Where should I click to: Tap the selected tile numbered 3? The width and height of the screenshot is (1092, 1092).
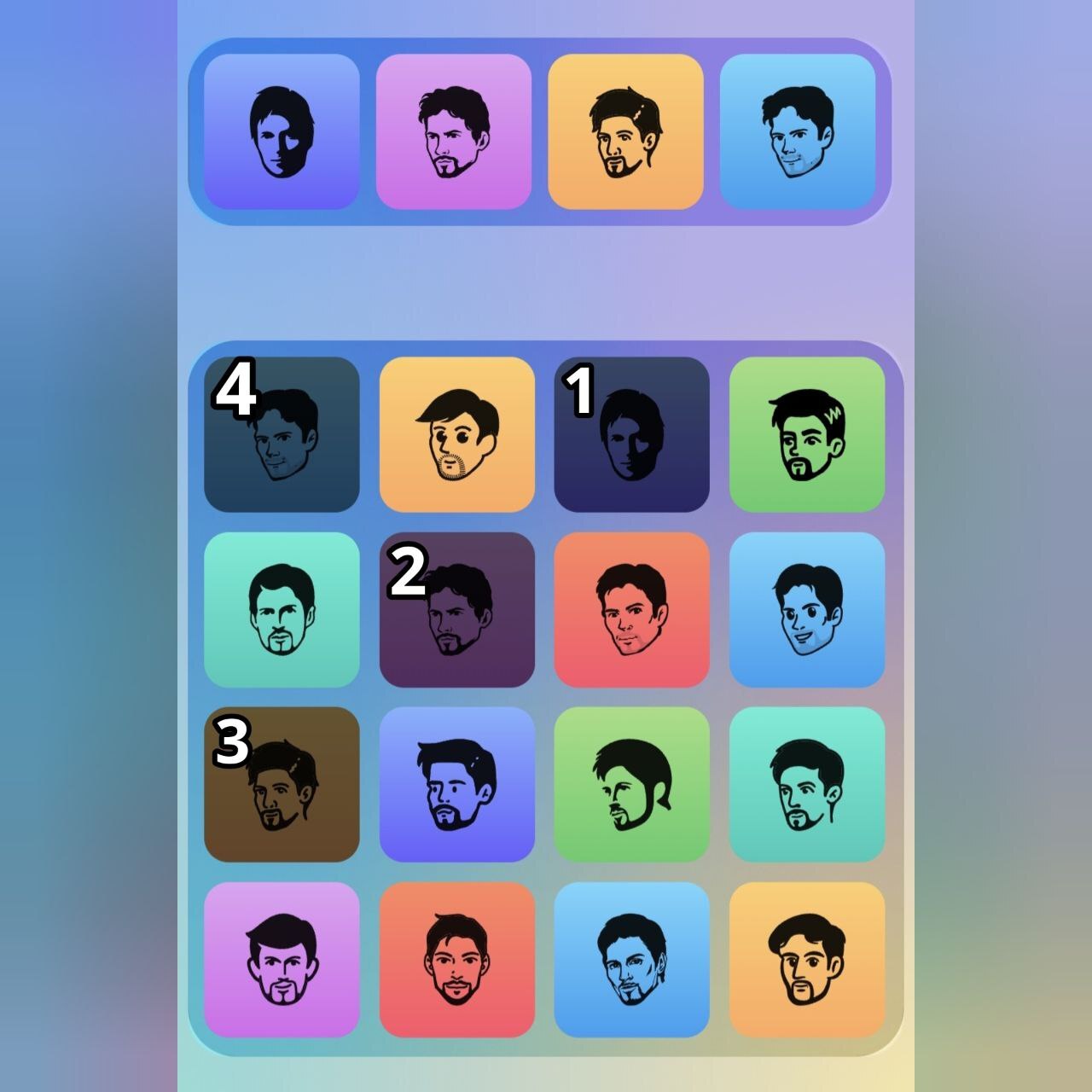(x=282, y=784)
